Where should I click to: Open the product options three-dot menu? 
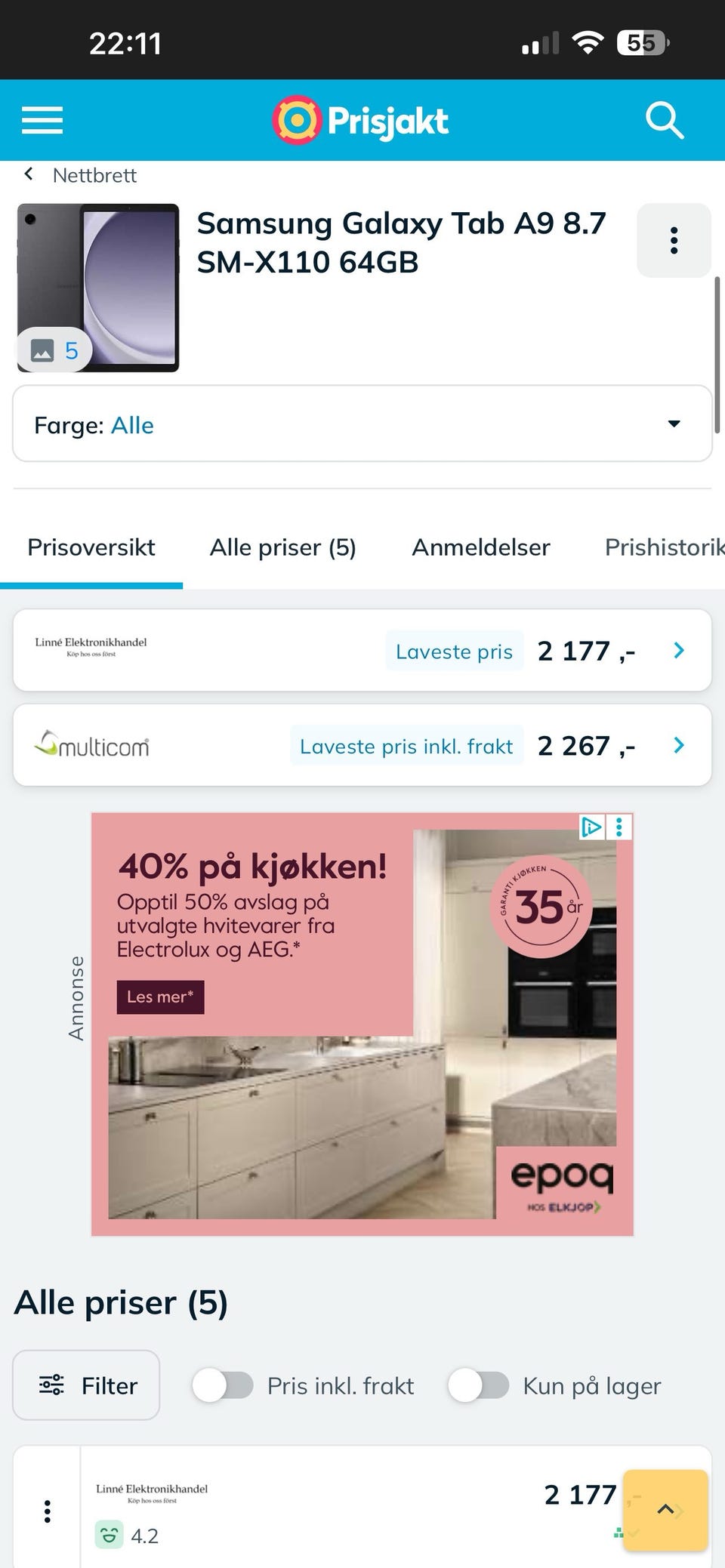pos(673,240)
